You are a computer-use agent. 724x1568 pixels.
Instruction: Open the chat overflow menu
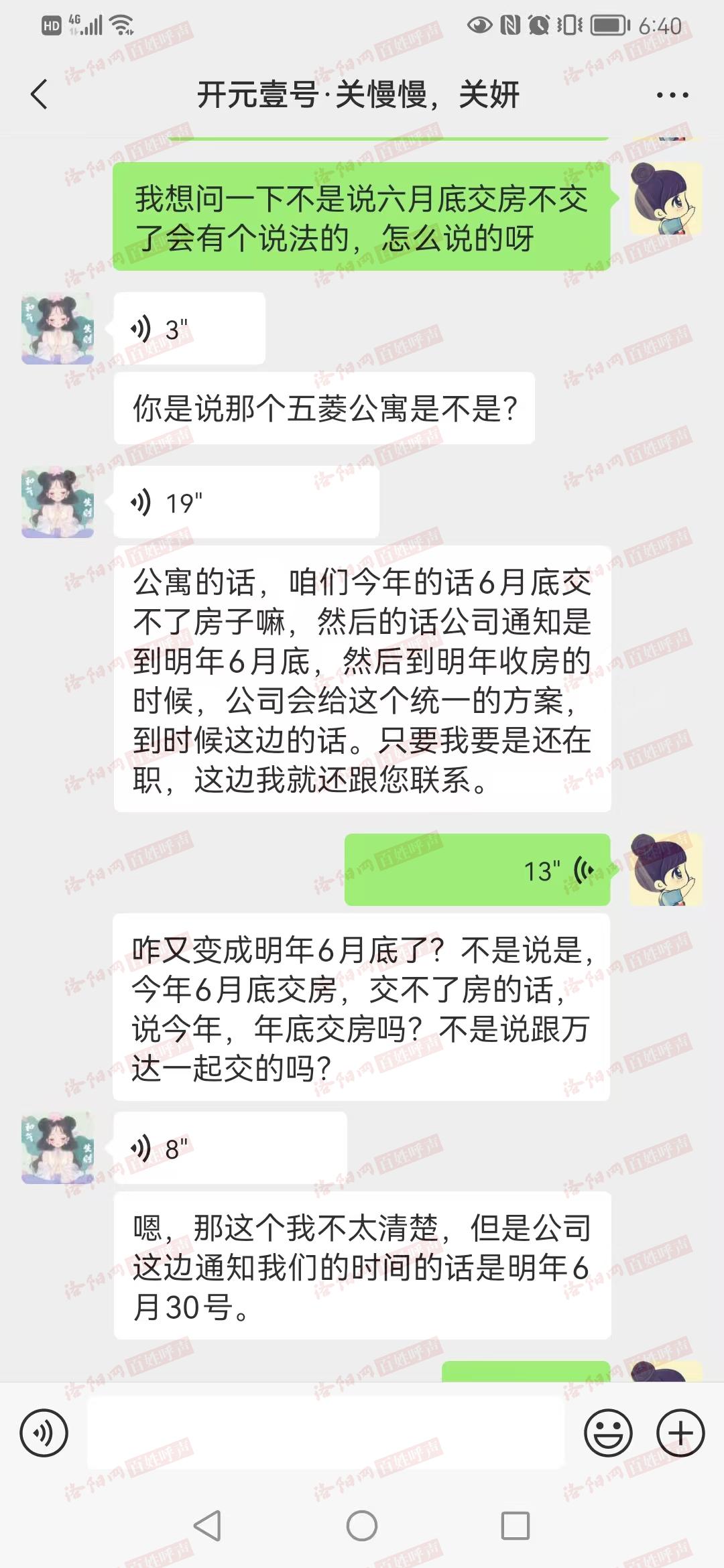[x=672, y=95]
